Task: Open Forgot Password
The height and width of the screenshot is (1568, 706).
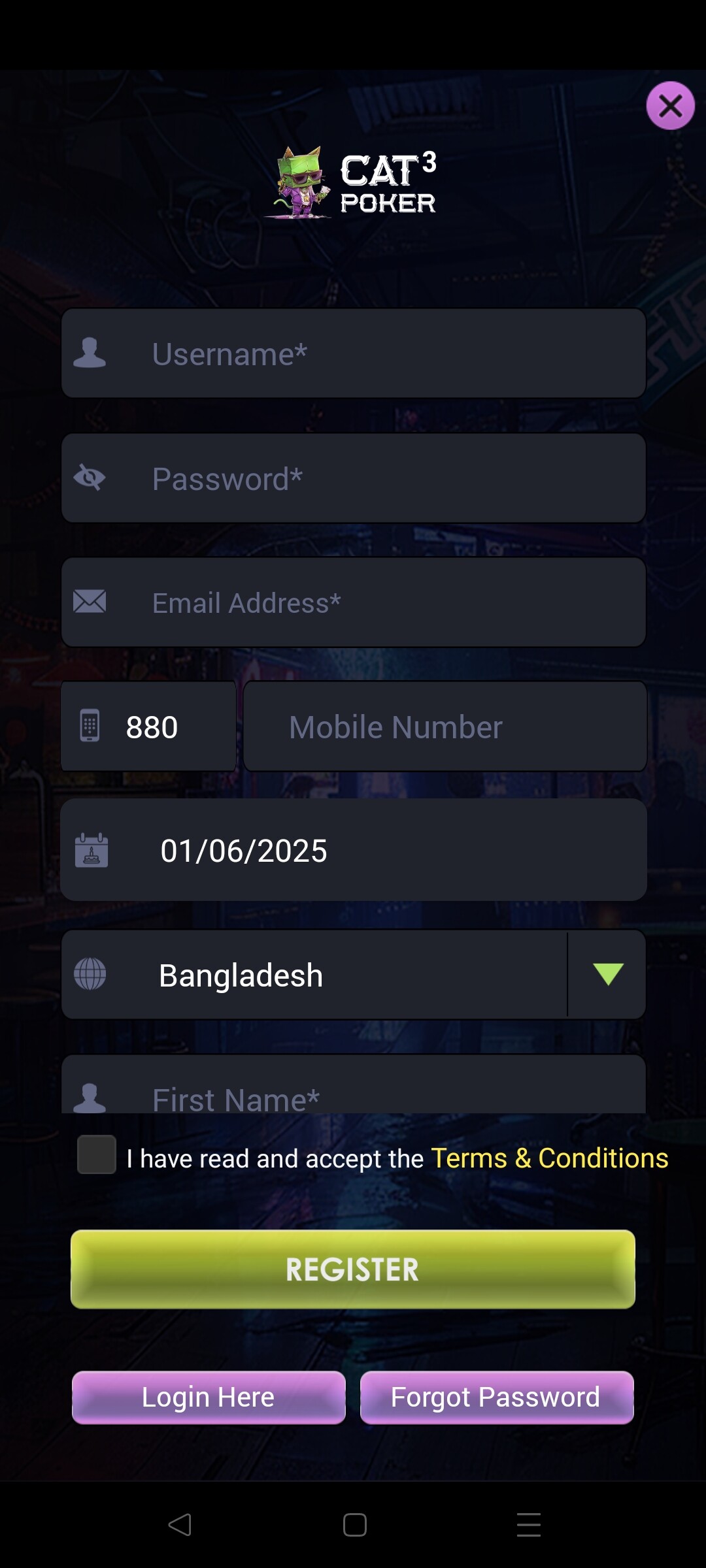Action: coord(497,1397)
